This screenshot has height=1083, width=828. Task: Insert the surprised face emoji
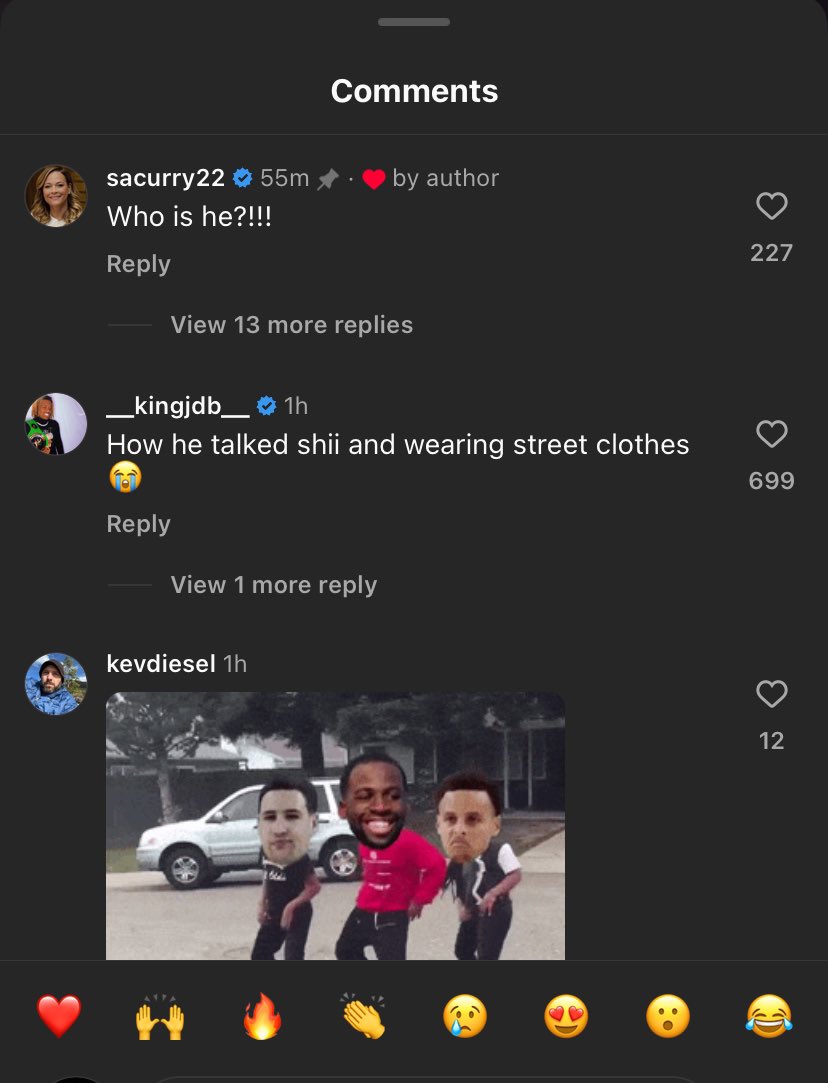click(667, 1017)
